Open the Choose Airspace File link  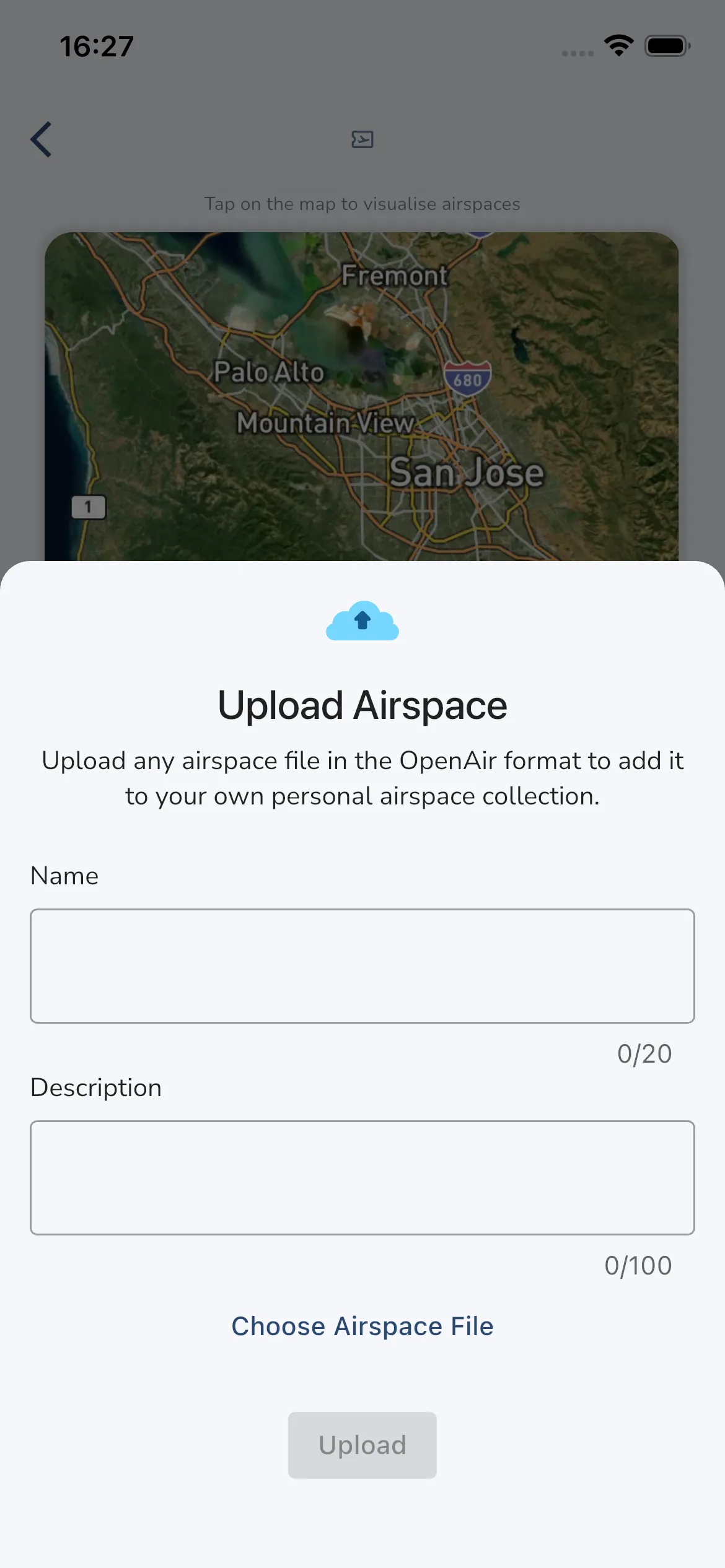[362, 1326]
